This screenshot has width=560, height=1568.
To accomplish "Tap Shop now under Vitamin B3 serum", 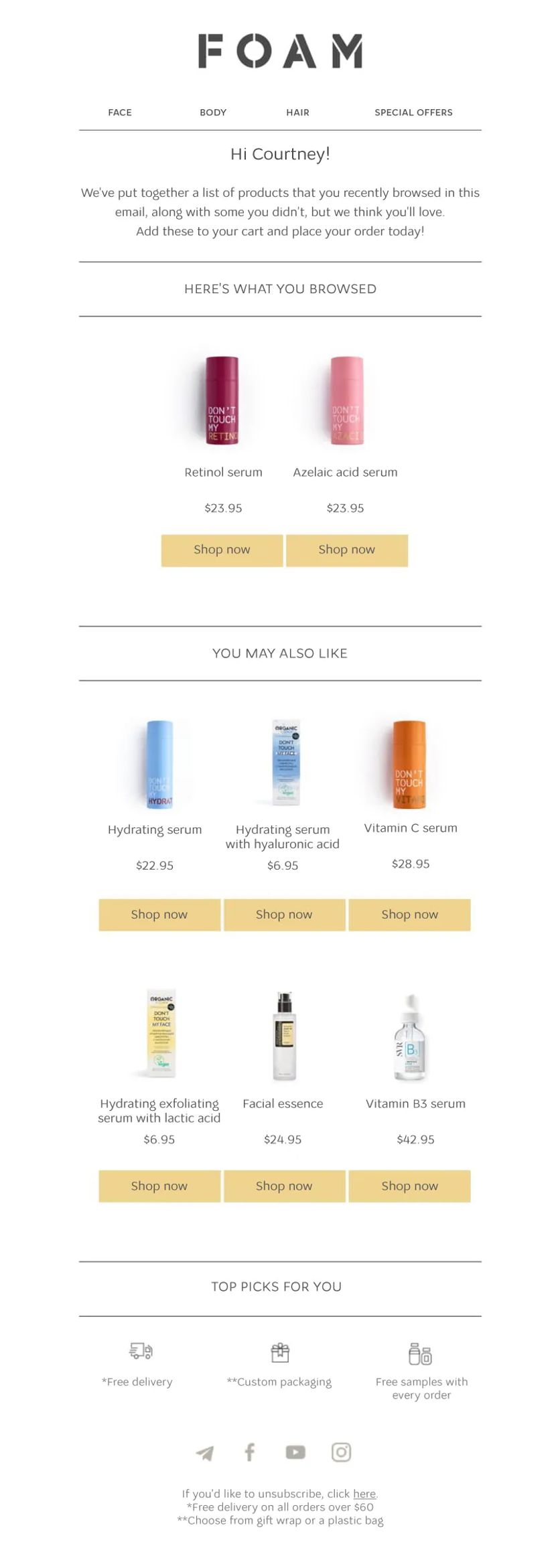I will point(409,1186).
